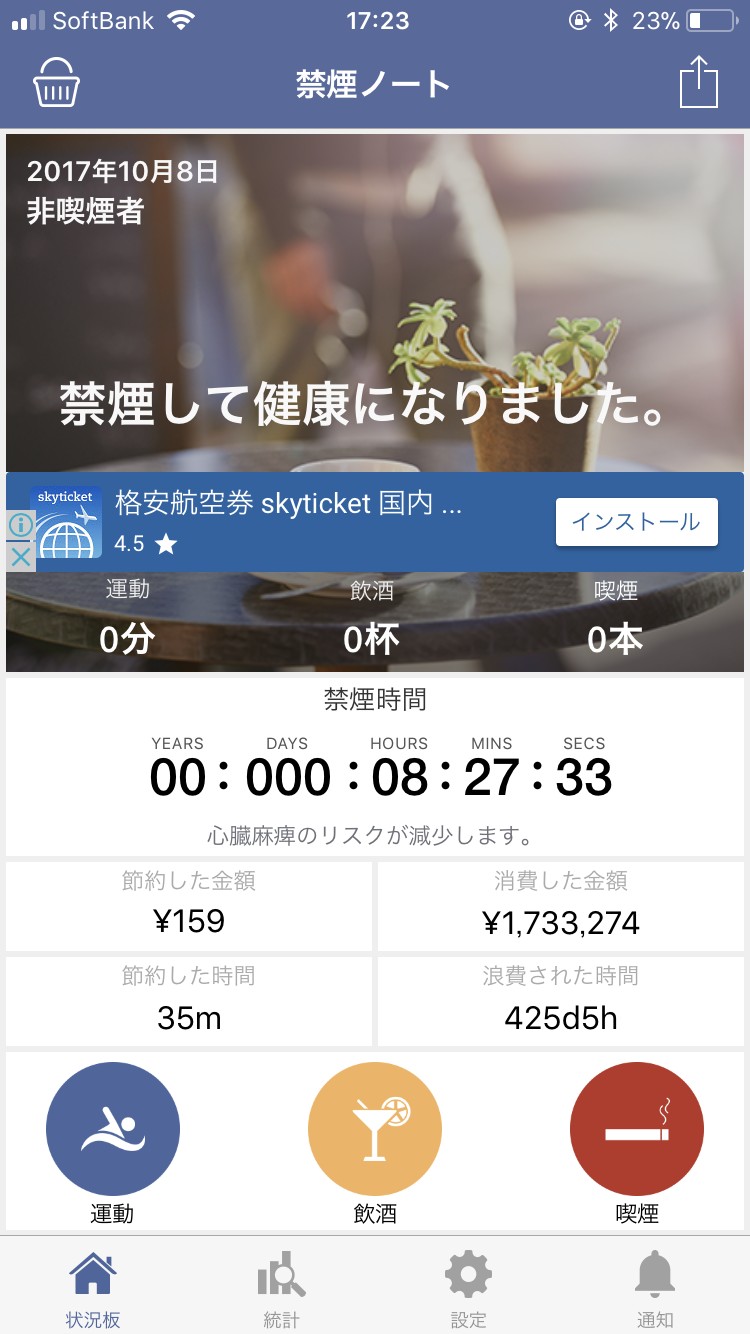The height and width of the screenshot is (1334, 750).
Task: Log a drink with the 飲酒 button
Action: point(375,1129)
